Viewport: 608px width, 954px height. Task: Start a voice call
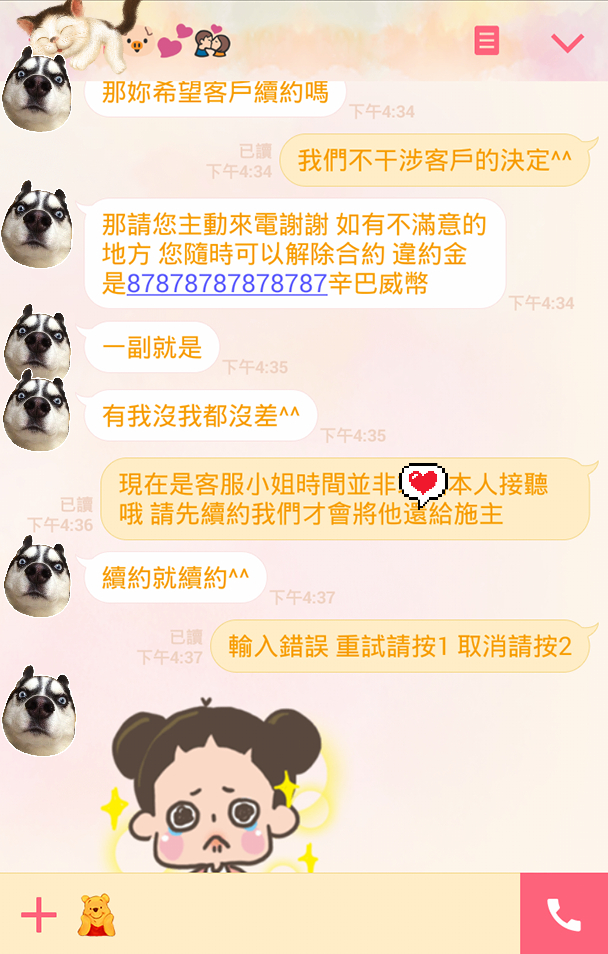(564, 914)
